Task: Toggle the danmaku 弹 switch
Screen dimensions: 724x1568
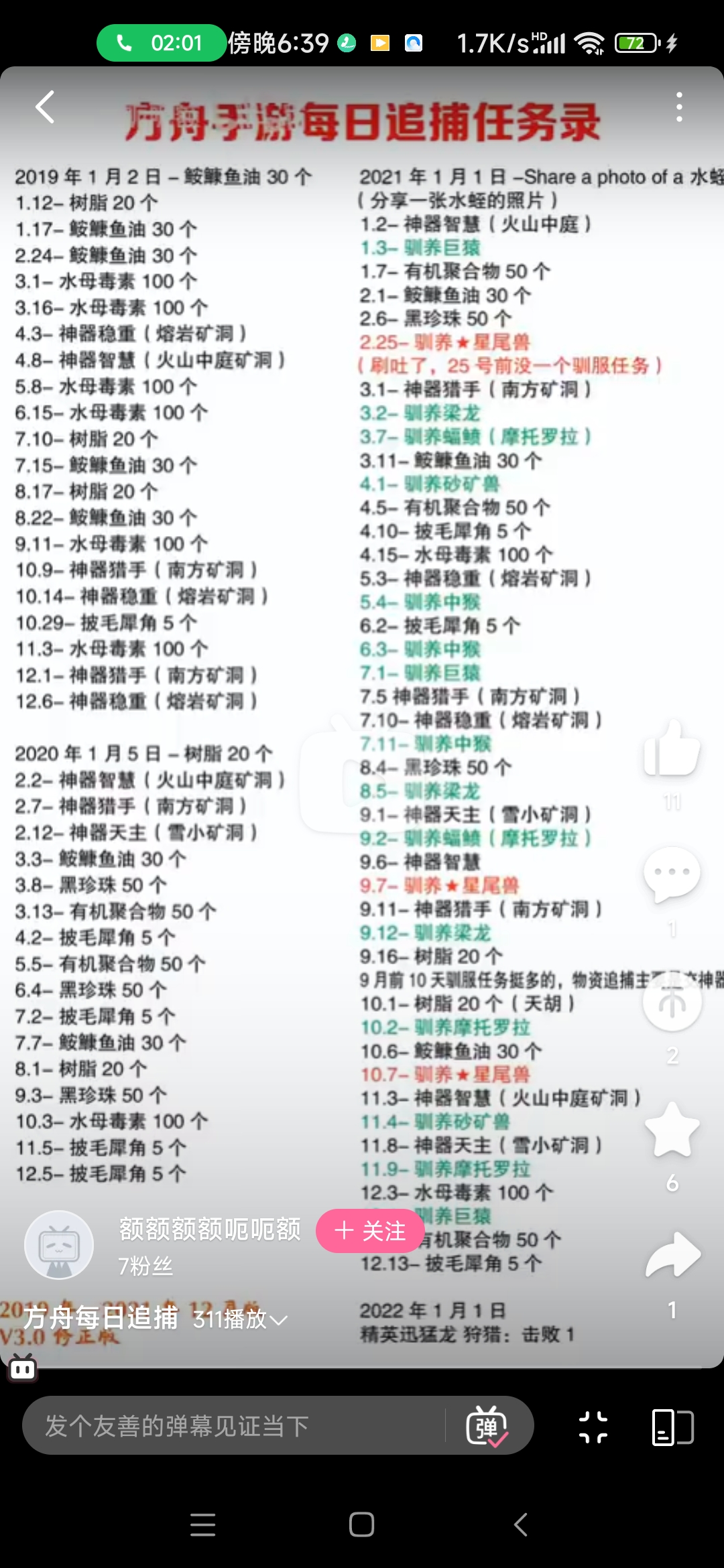Action: (x=487, y=1427)
